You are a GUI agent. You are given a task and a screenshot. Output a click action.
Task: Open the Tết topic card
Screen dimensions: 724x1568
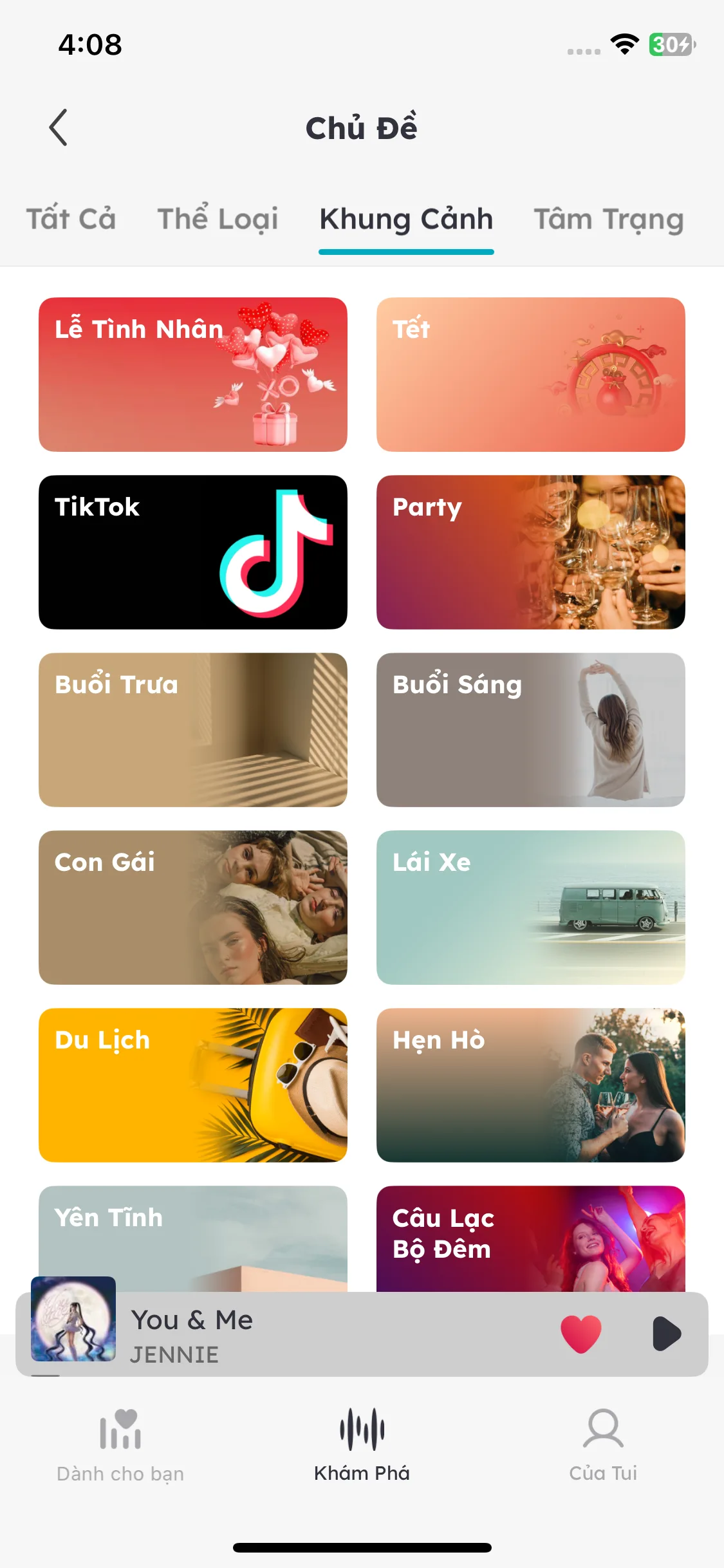tap(530, 375)
